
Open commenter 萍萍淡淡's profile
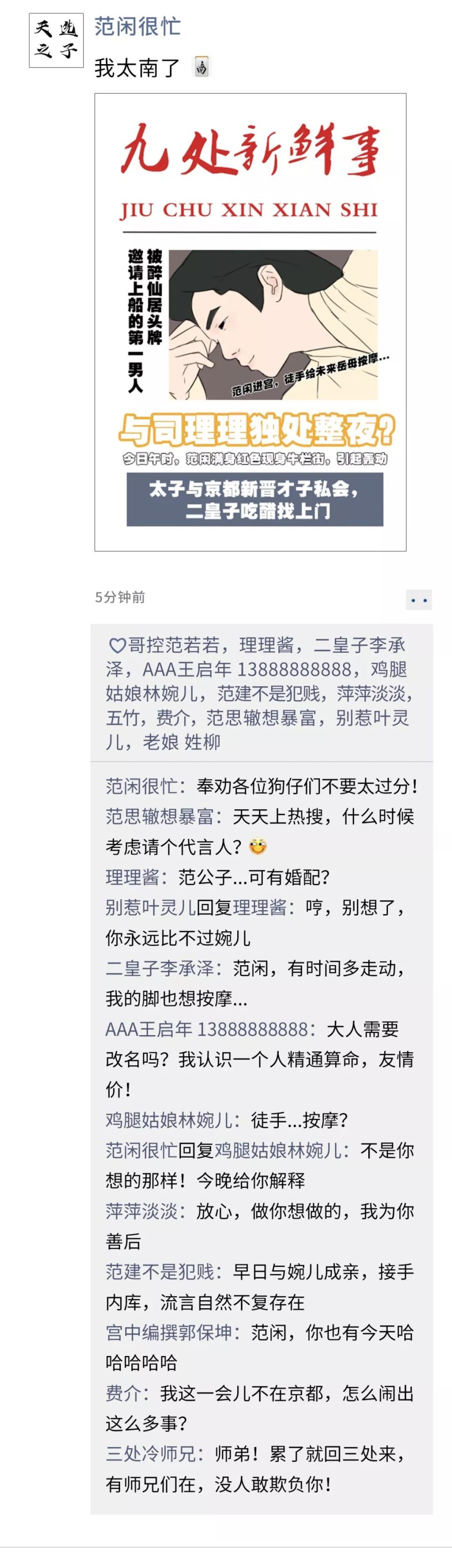[x=141, y=1211]
